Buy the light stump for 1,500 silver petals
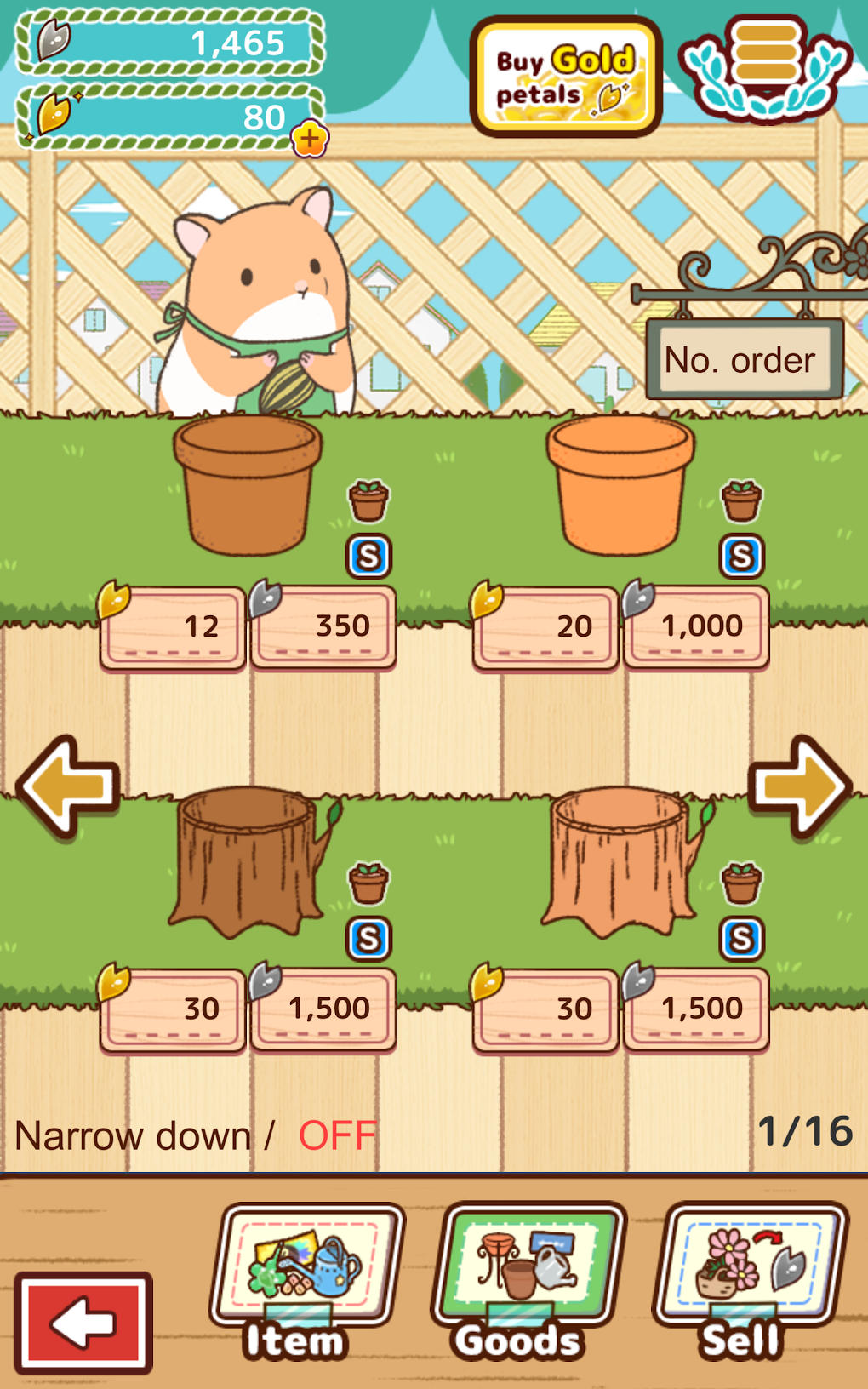This screenshot has width=868, height=1389. point(696,1009)
